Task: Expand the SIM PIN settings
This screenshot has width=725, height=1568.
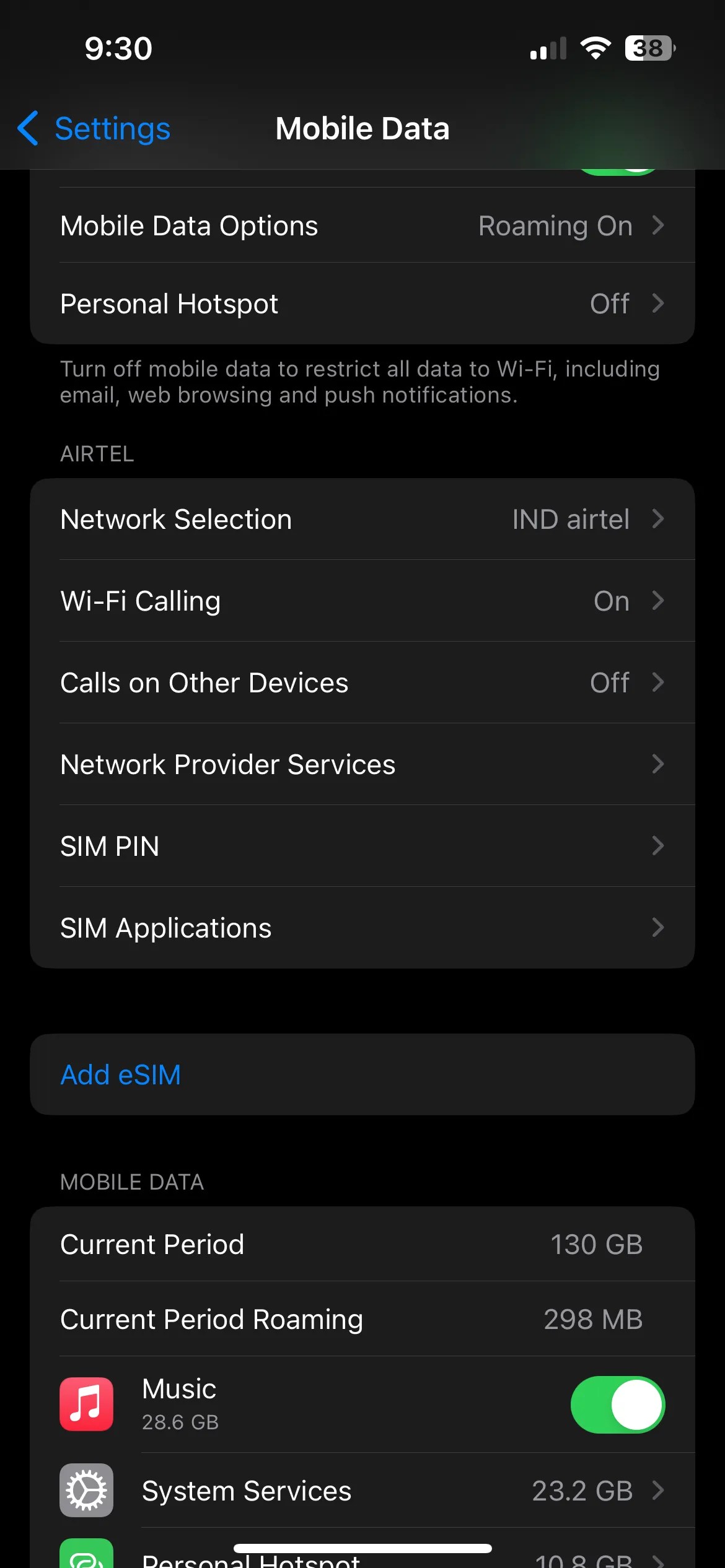Action: click(362, 846)
